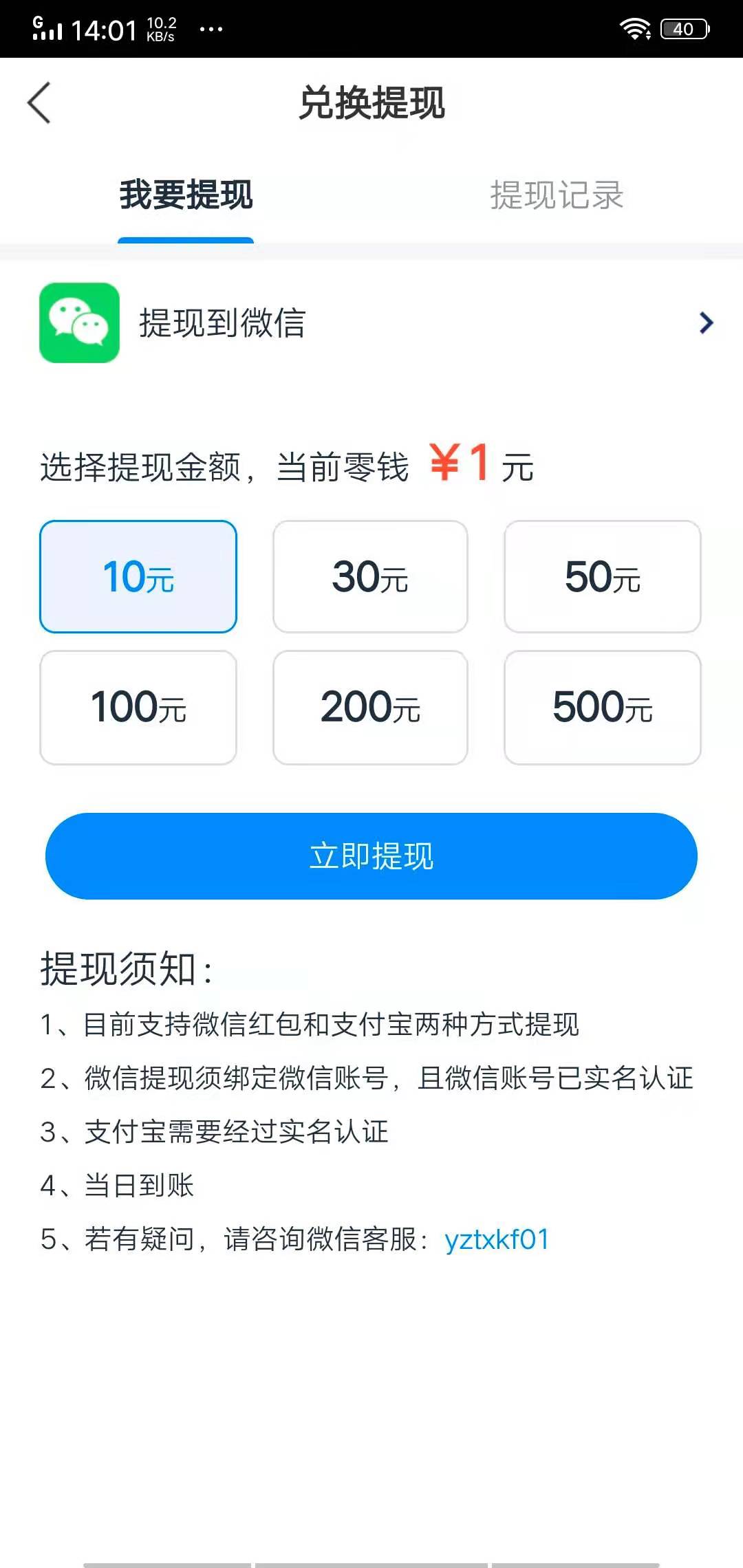Select the 30元 withdrawal amount

point(370,576)
